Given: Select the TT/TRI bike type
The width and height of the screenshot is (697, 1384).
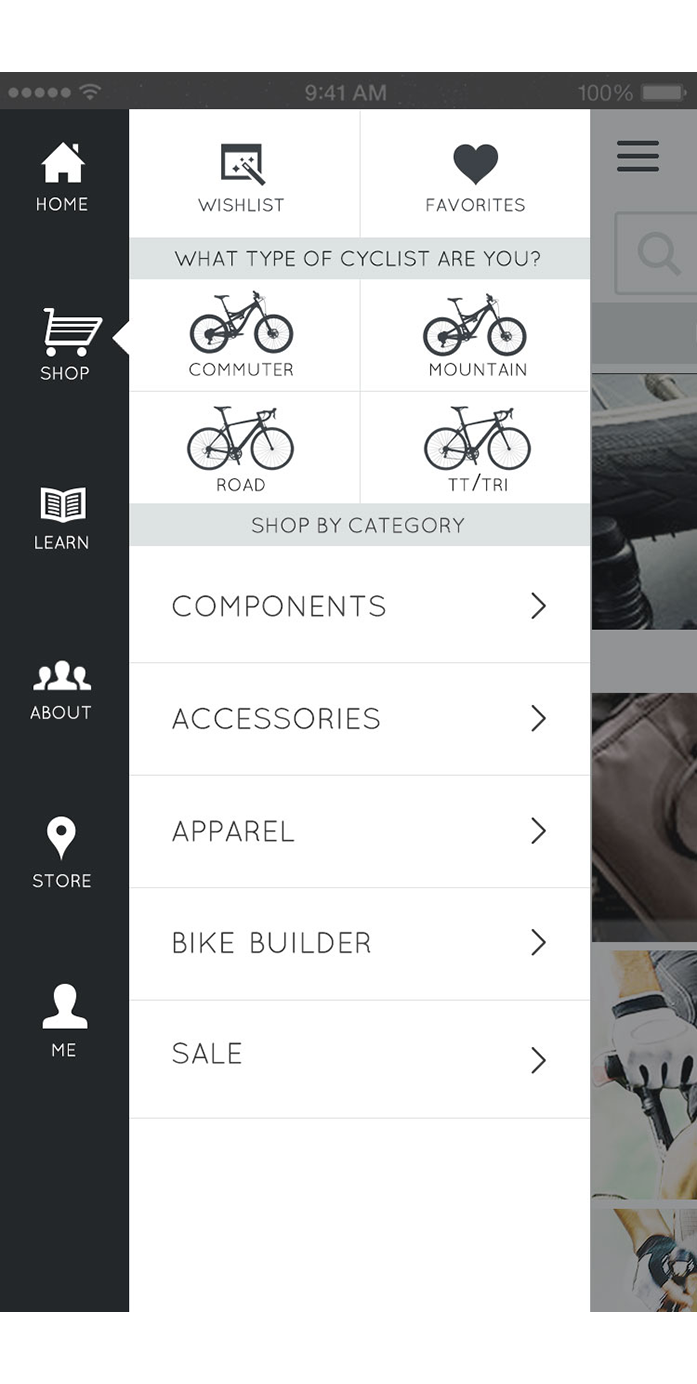Looking at the screenshot, I should pos(476,448).
